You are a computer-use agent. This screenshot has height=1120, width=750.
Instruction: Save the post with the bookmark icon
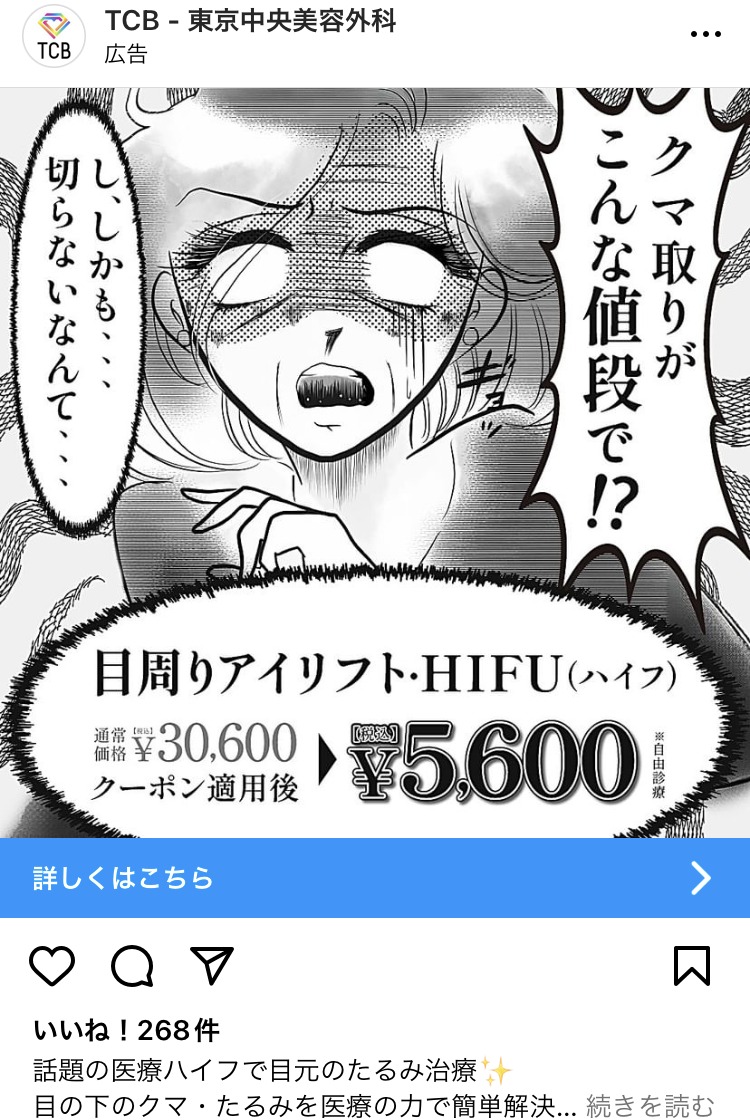tap(692, 966)
